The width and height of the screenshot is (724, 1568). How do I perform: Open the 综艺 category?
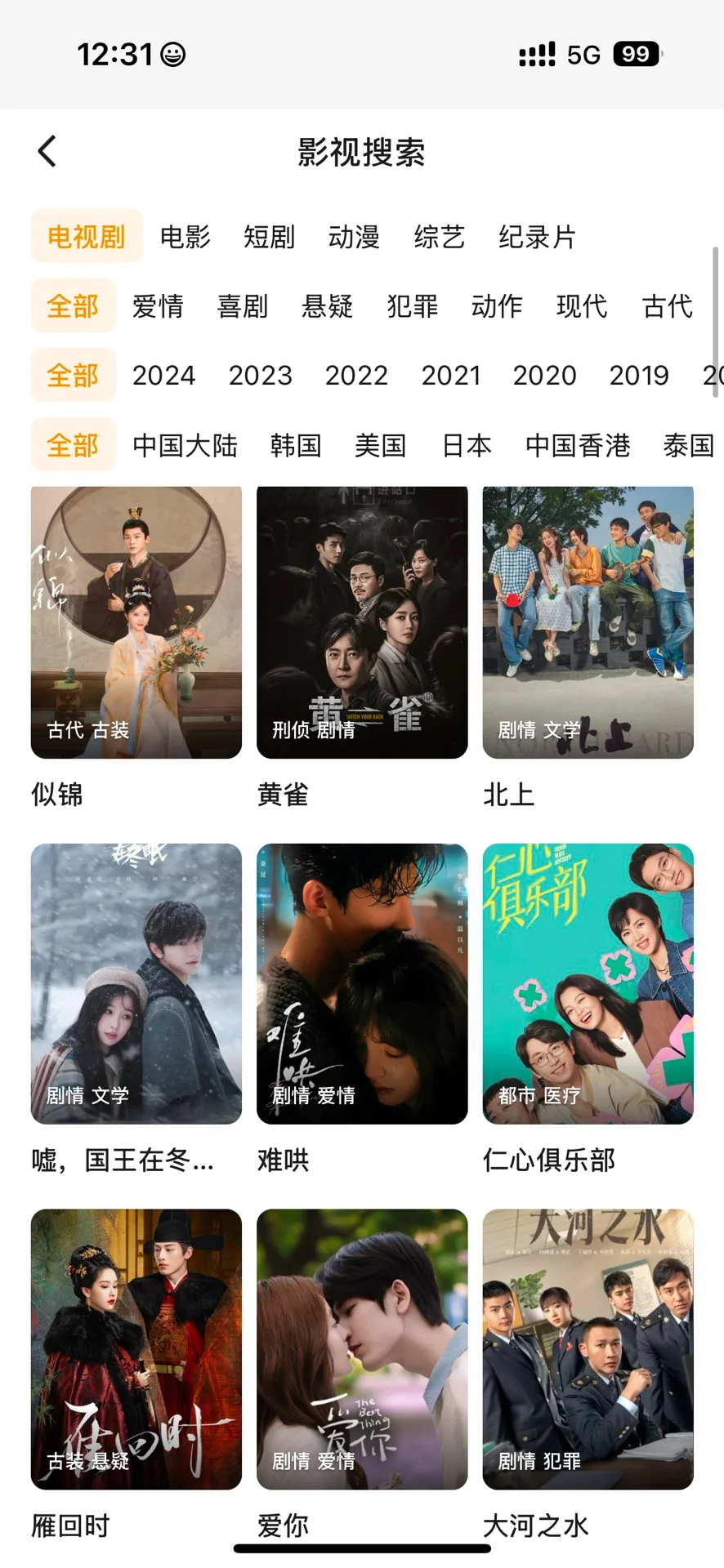[440, 237]
